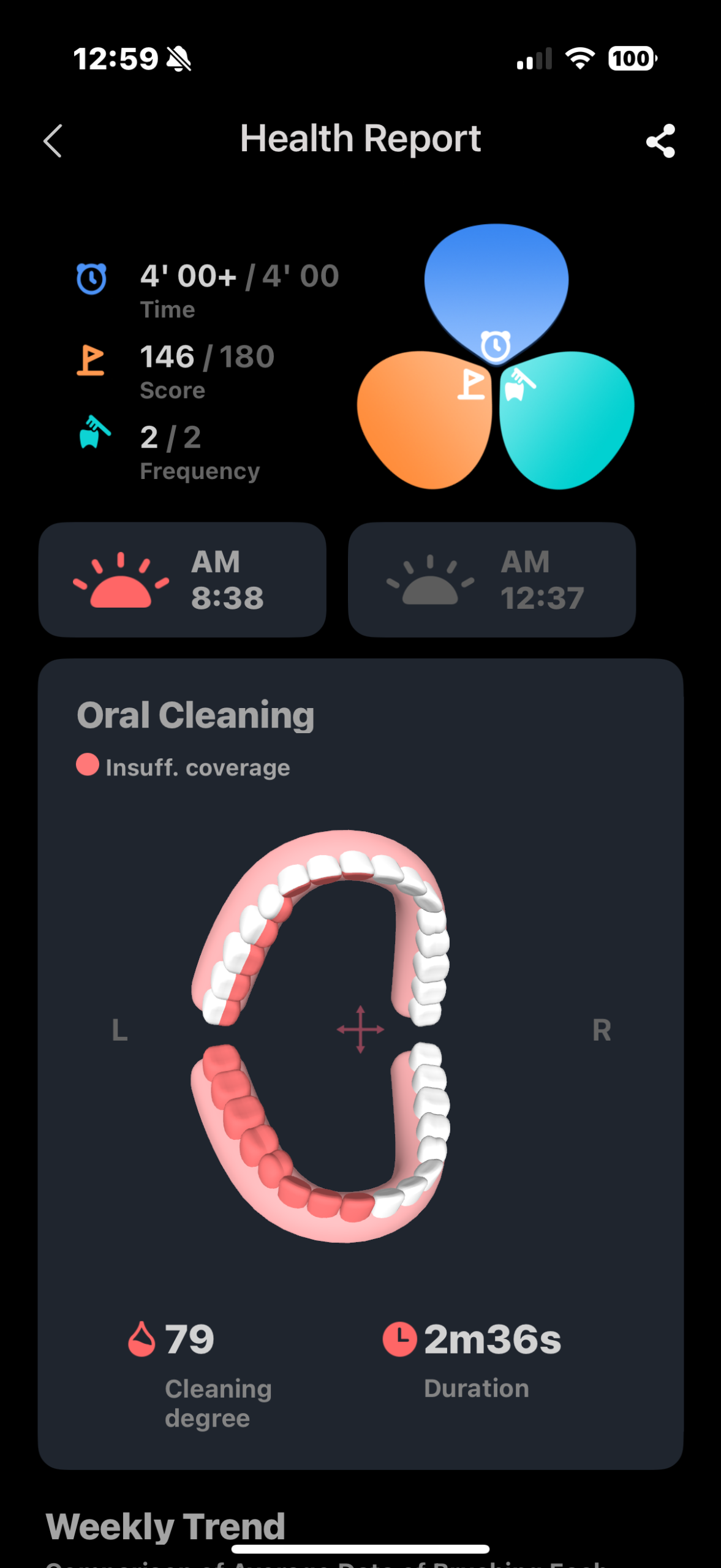
Task: Select the AM 8:38 brushing session
Action: coord(183,579)
